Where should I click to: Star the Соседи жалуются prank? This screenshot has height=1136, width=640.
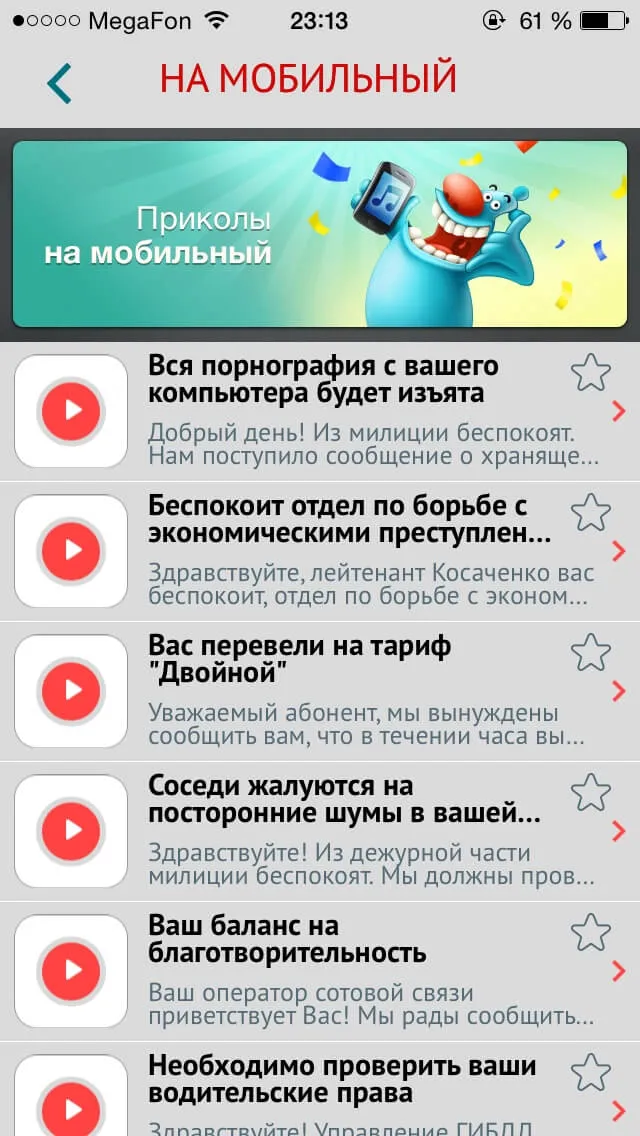click(x=591, y=792)
